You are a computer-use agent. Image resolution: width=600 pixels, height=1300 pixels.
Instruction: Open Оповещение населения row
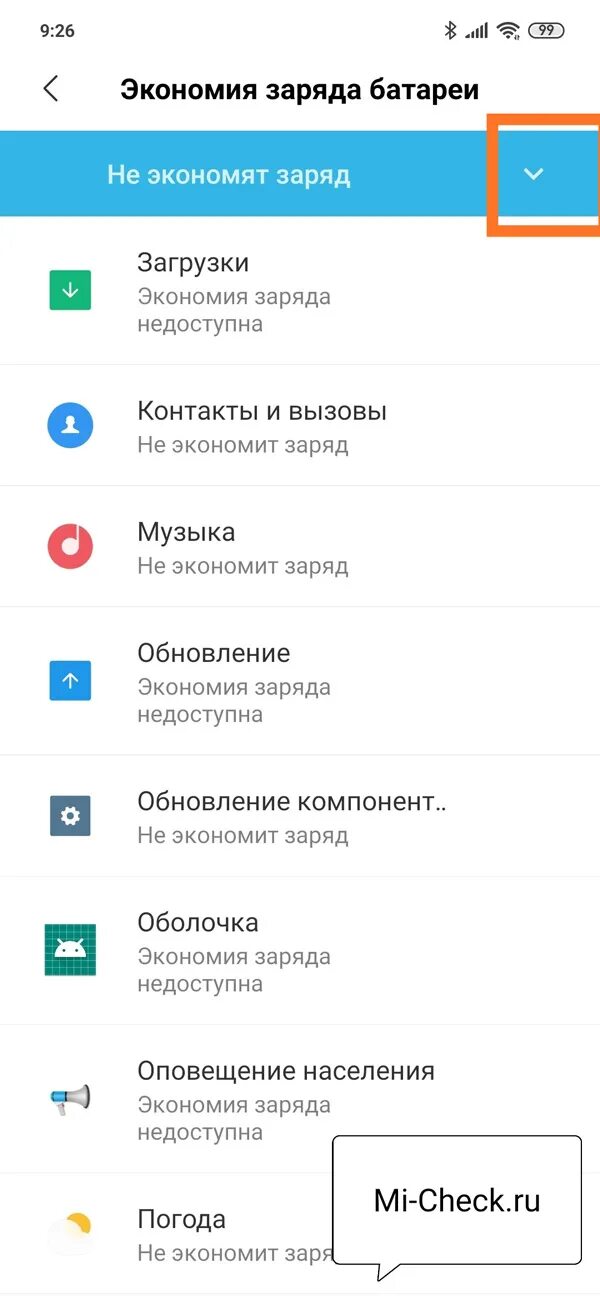pyautogui.click(x=300, y=1099)
